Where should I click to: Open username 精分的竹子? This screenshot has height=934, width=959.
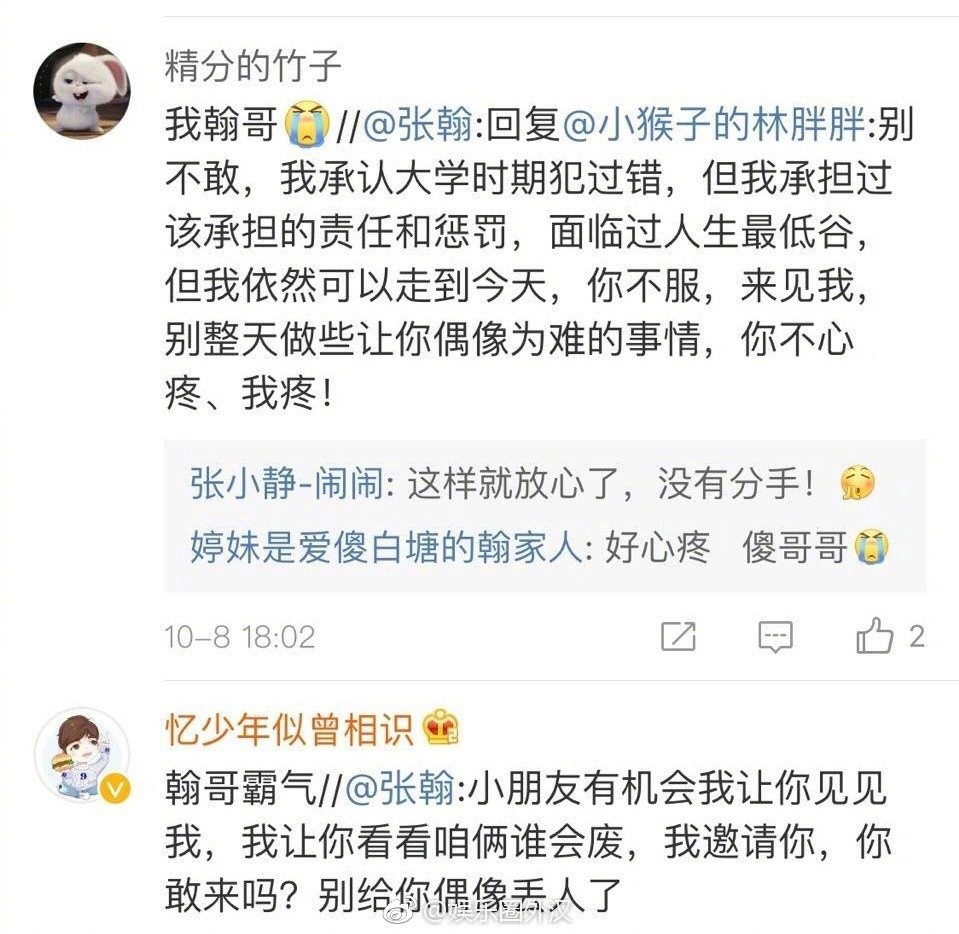coord(253,67)
